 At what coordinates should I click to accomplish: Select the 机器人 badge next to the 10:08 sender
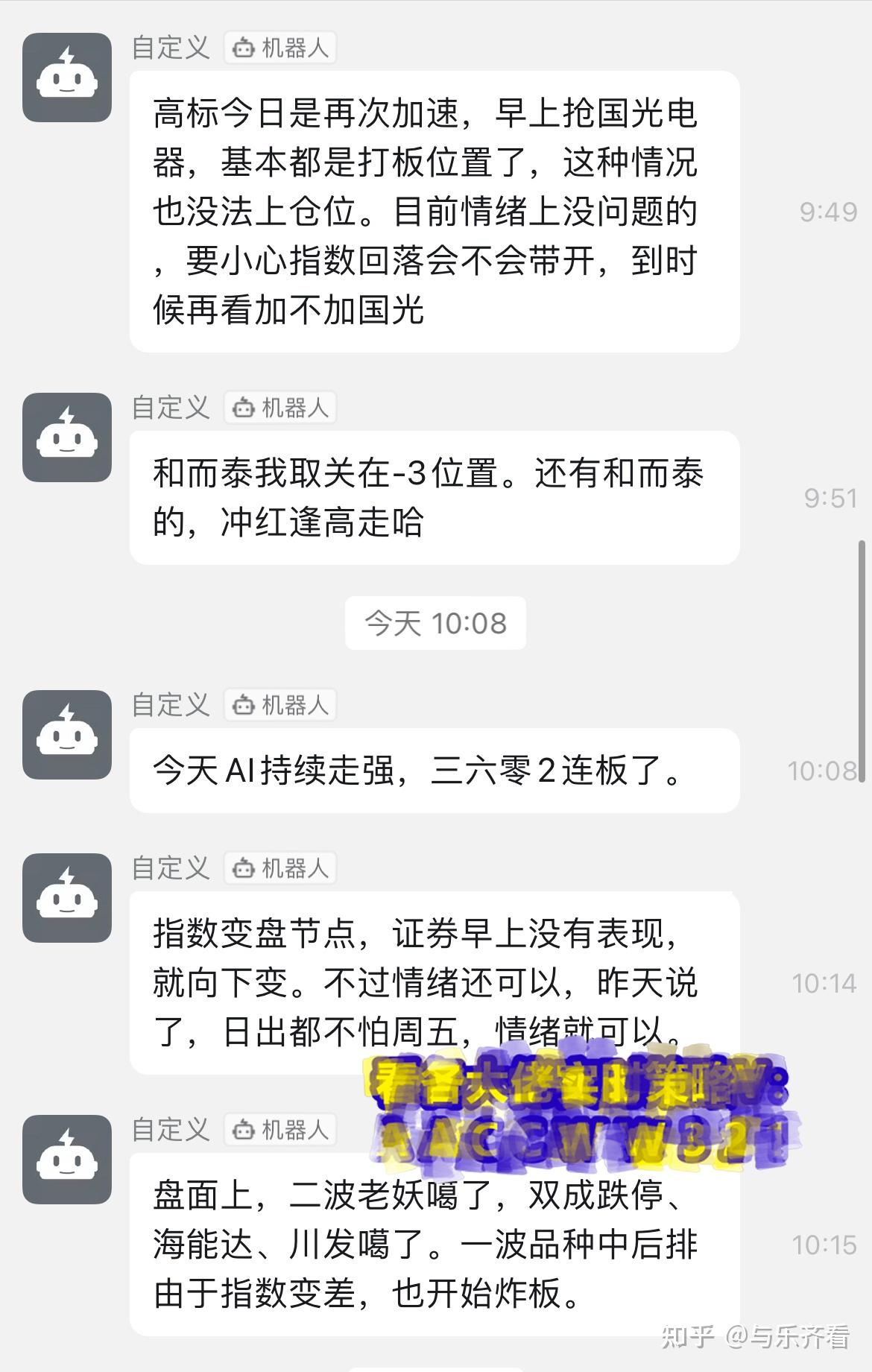279,705
